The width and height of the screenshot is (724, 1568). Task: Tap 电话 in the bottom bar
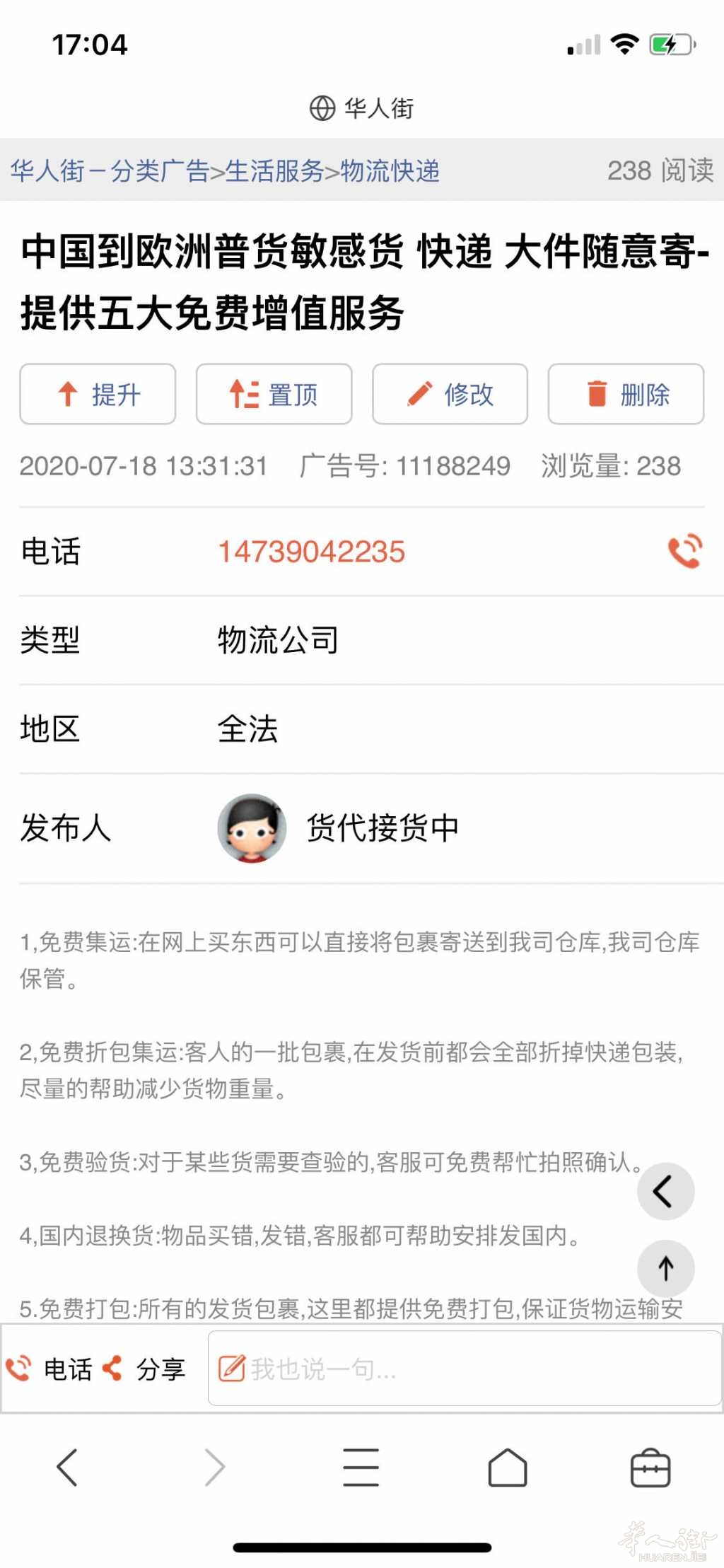pos(49,1369)
